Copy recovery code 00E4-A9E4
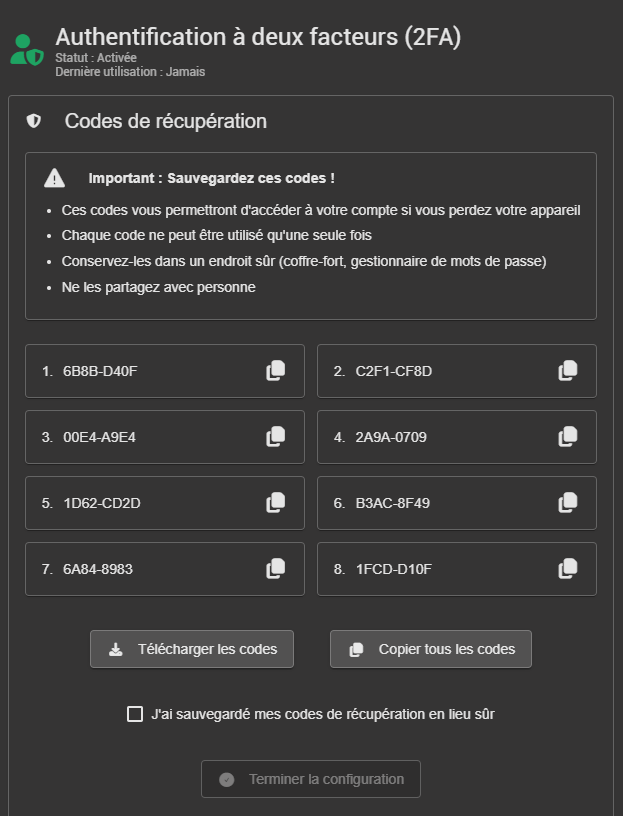Viewport: 623px width, 816px height. point(276,437)
